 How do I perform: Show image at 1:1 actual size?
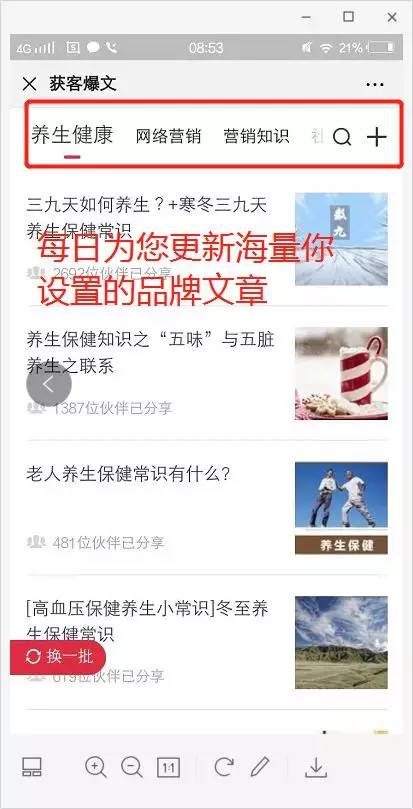(x=168, y=767)
